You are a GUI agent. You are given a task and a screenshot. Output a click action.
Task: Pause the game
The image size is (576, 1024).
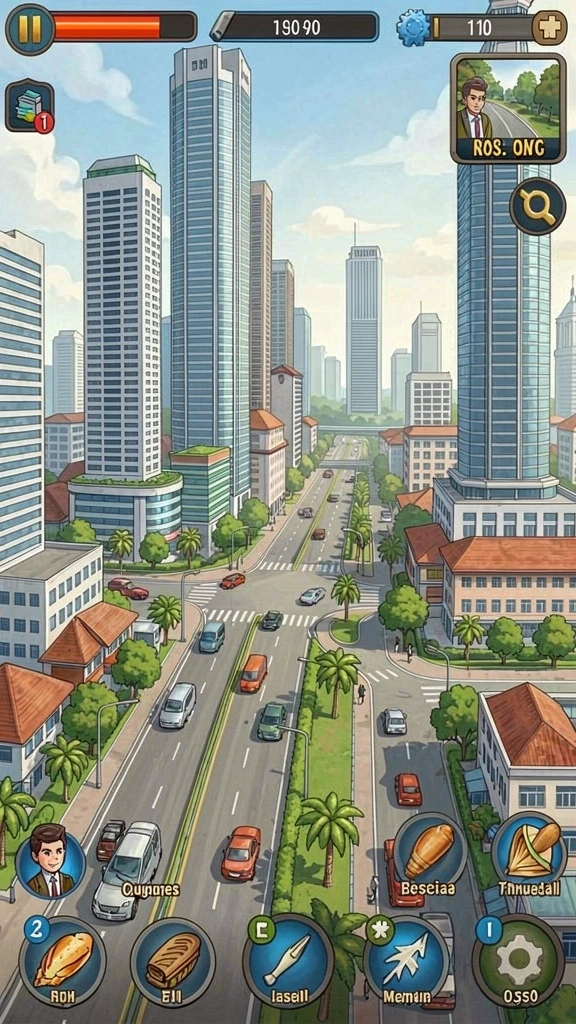pyautogui.click(x=29, y=29)
